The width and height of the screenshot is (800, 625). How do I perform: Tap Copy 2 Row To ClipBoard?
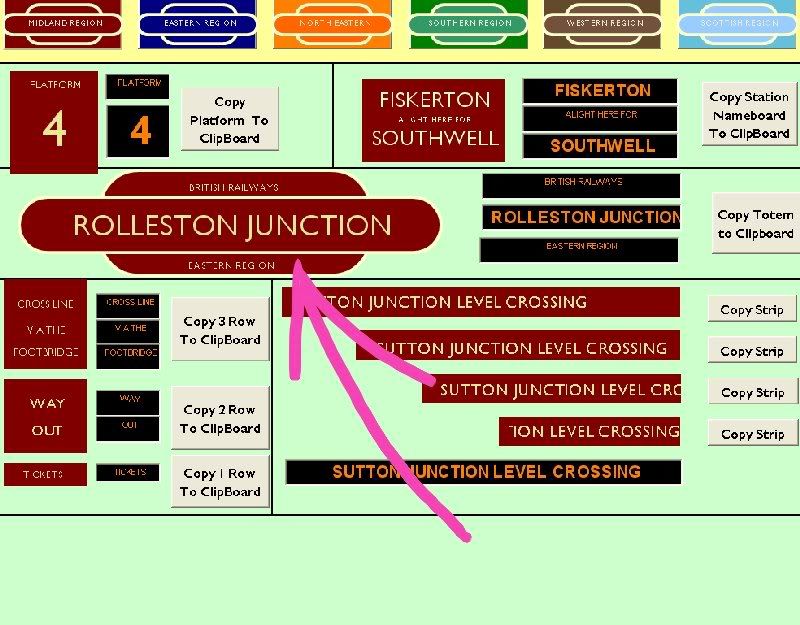pyautogui.click(x=220, y=419)
